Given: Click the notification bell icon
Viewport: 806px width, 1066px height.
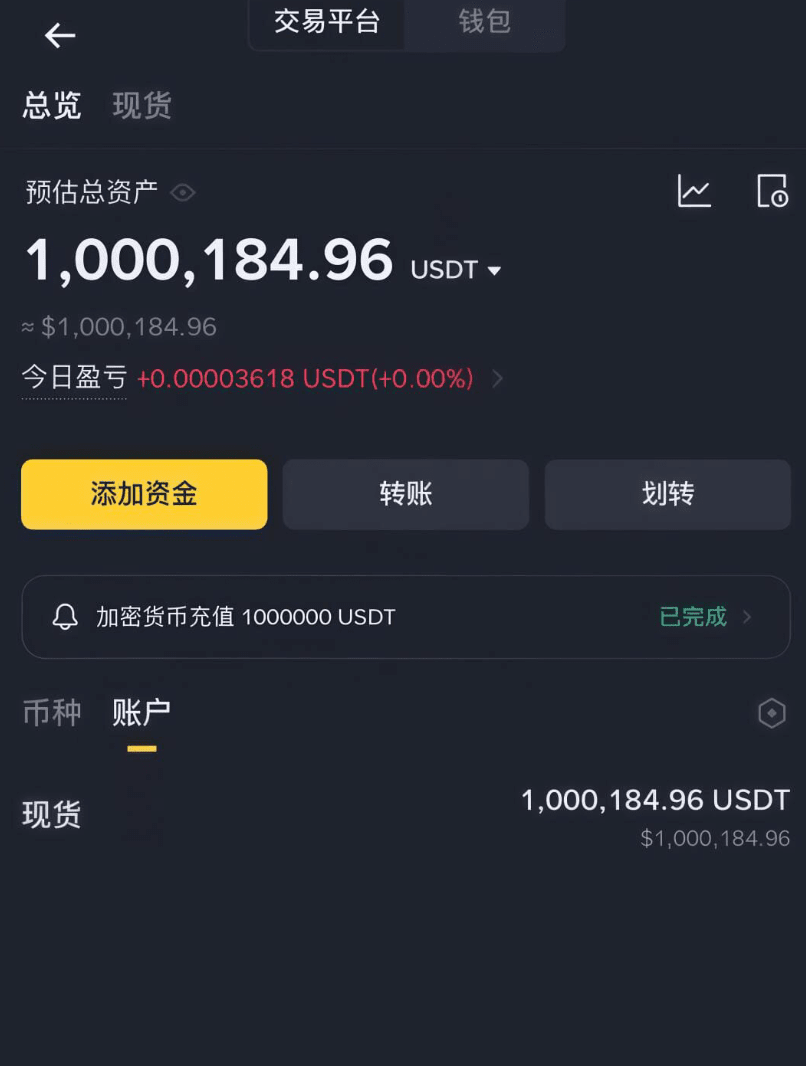Looking at the screenshot, I should tap(65, 617).
